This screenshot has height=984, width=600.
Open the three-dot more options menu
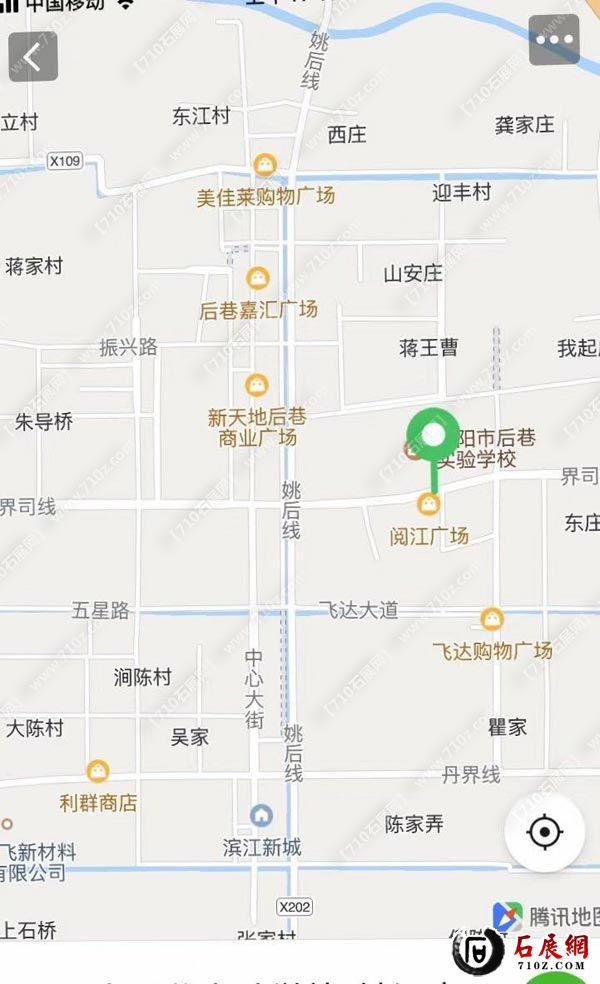pyautogui.click(x=554, y=41)
